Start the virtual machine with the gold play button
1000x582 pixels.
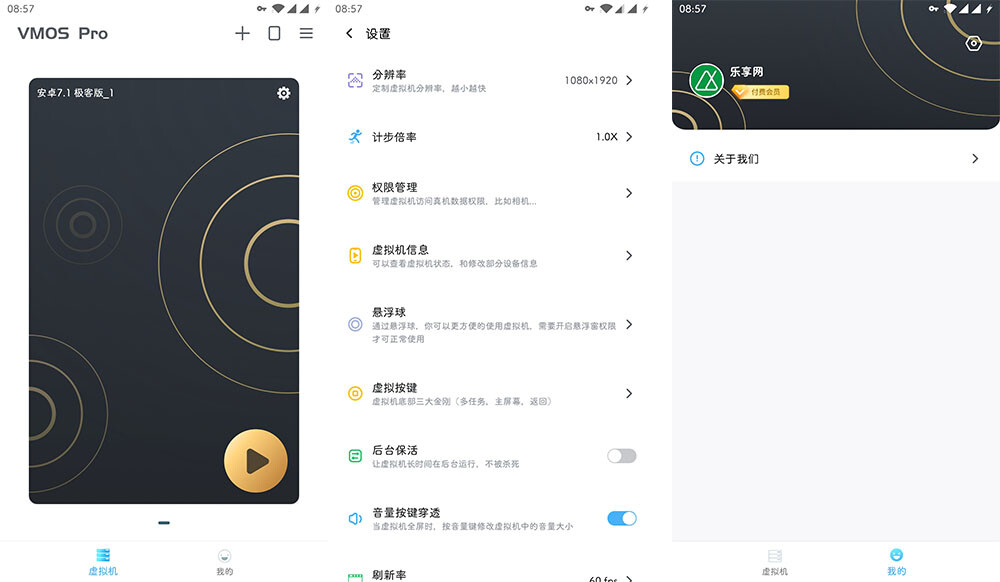click(x=256, y=461)
